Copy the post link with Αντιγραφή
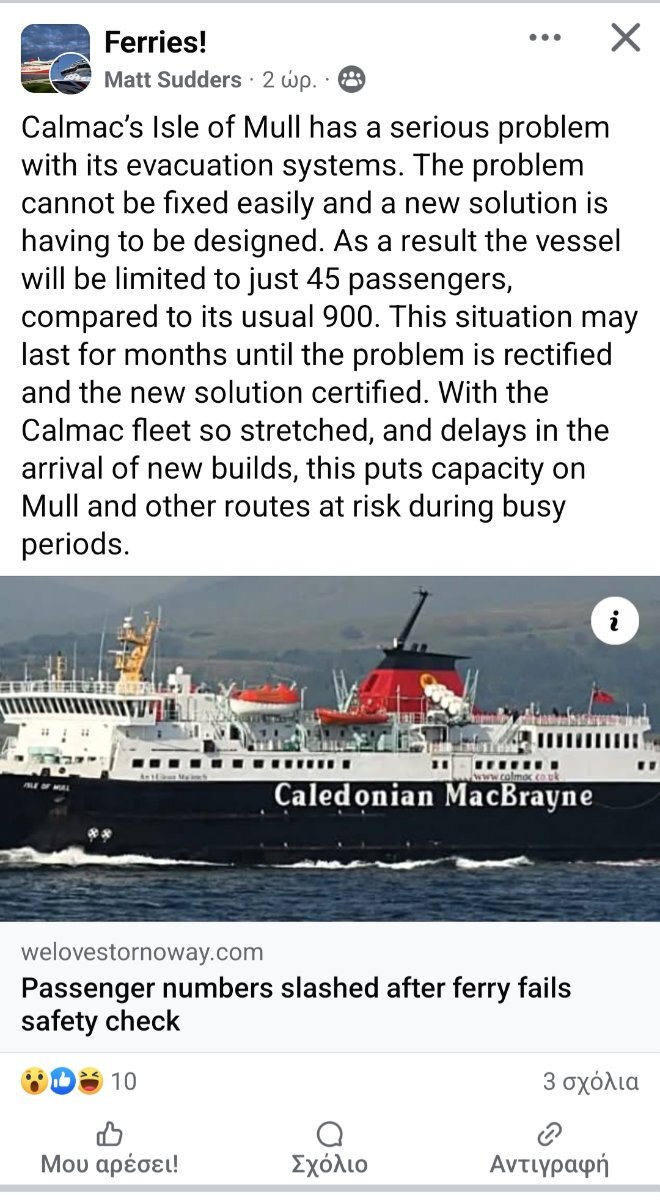This screenshot has height=1200, width=660. click(549, 1148)
